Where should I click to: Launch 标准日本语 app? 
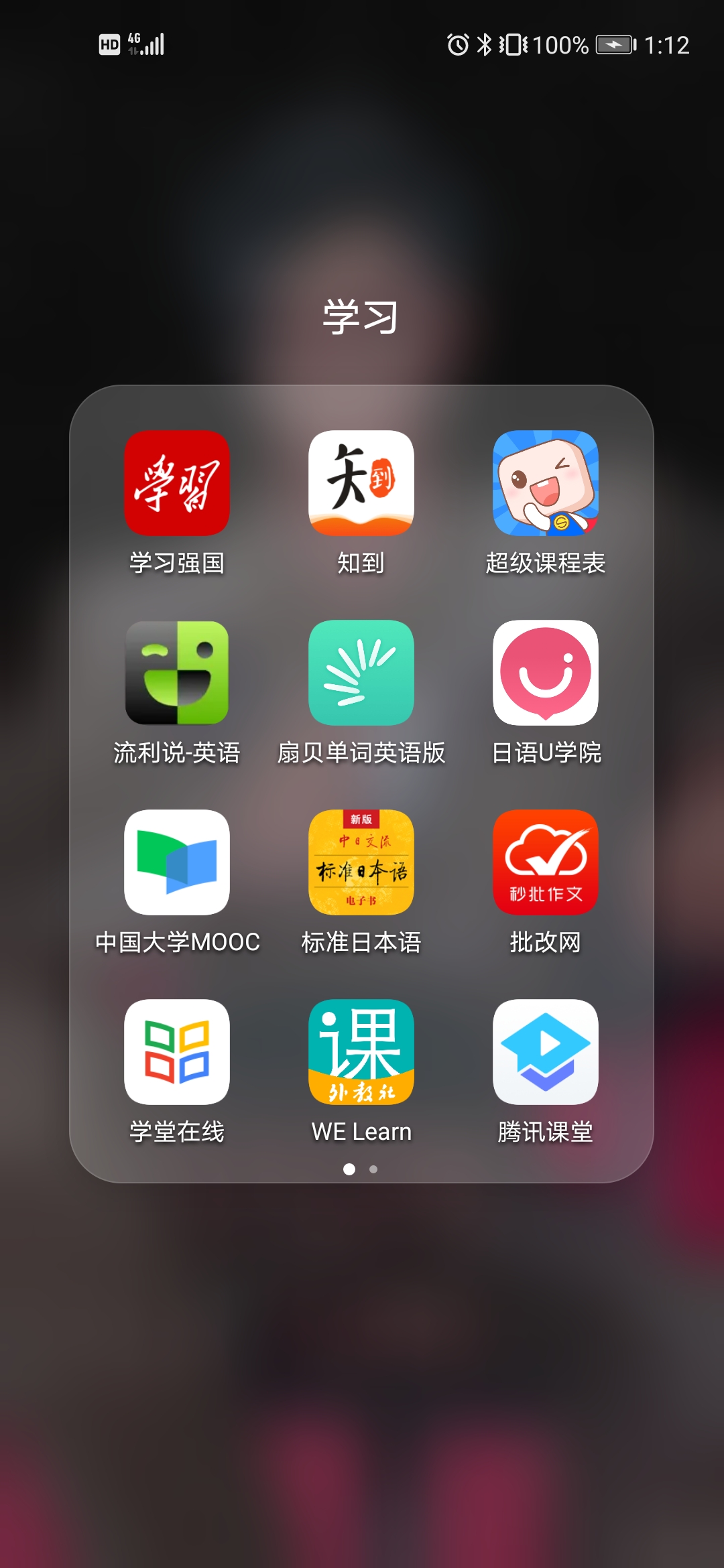(x=361, y=862)
